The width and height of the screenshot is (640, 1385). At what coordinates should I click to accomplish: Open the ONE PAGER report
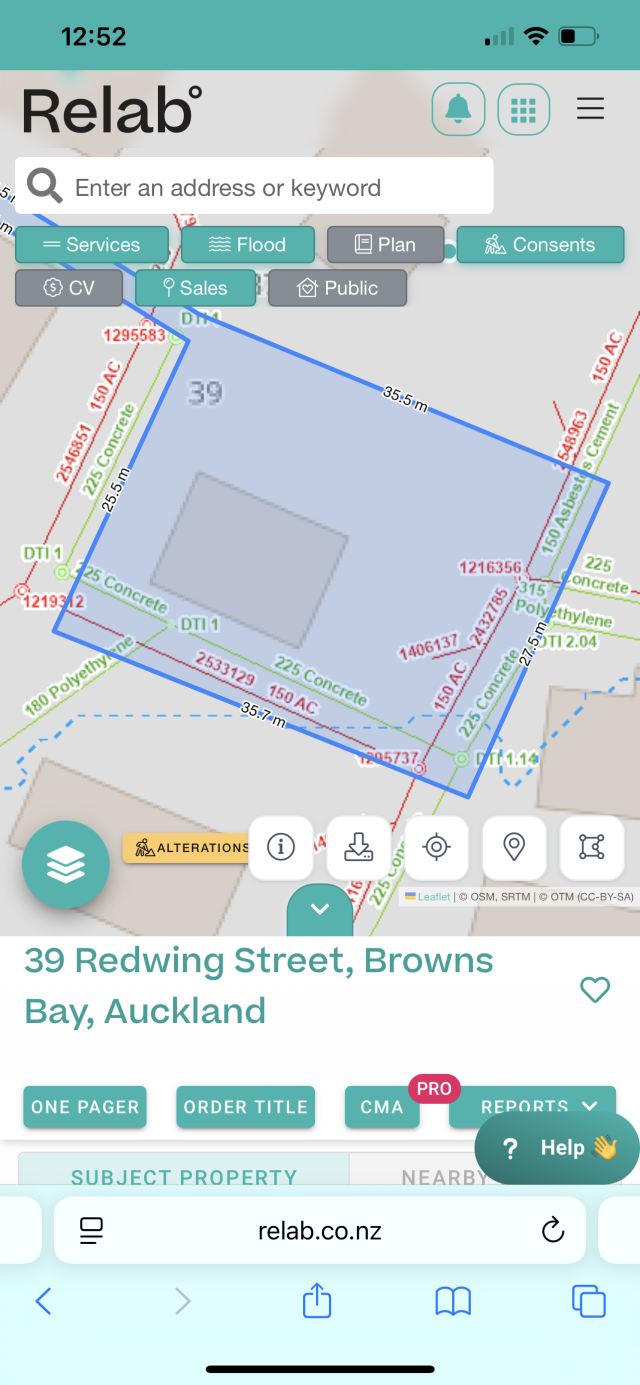click(86, 1107)
